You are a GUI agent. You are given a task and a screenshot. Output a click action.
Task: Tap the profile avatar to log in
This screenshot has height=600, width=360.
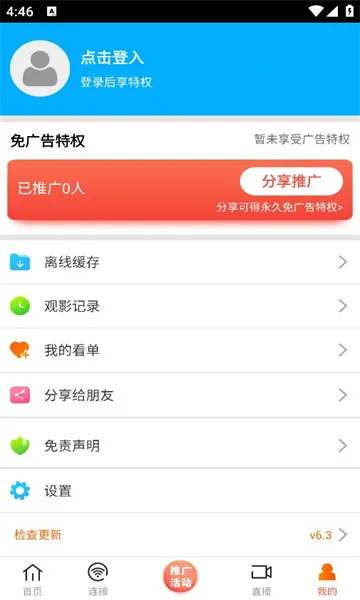click(x=40, y=68)
